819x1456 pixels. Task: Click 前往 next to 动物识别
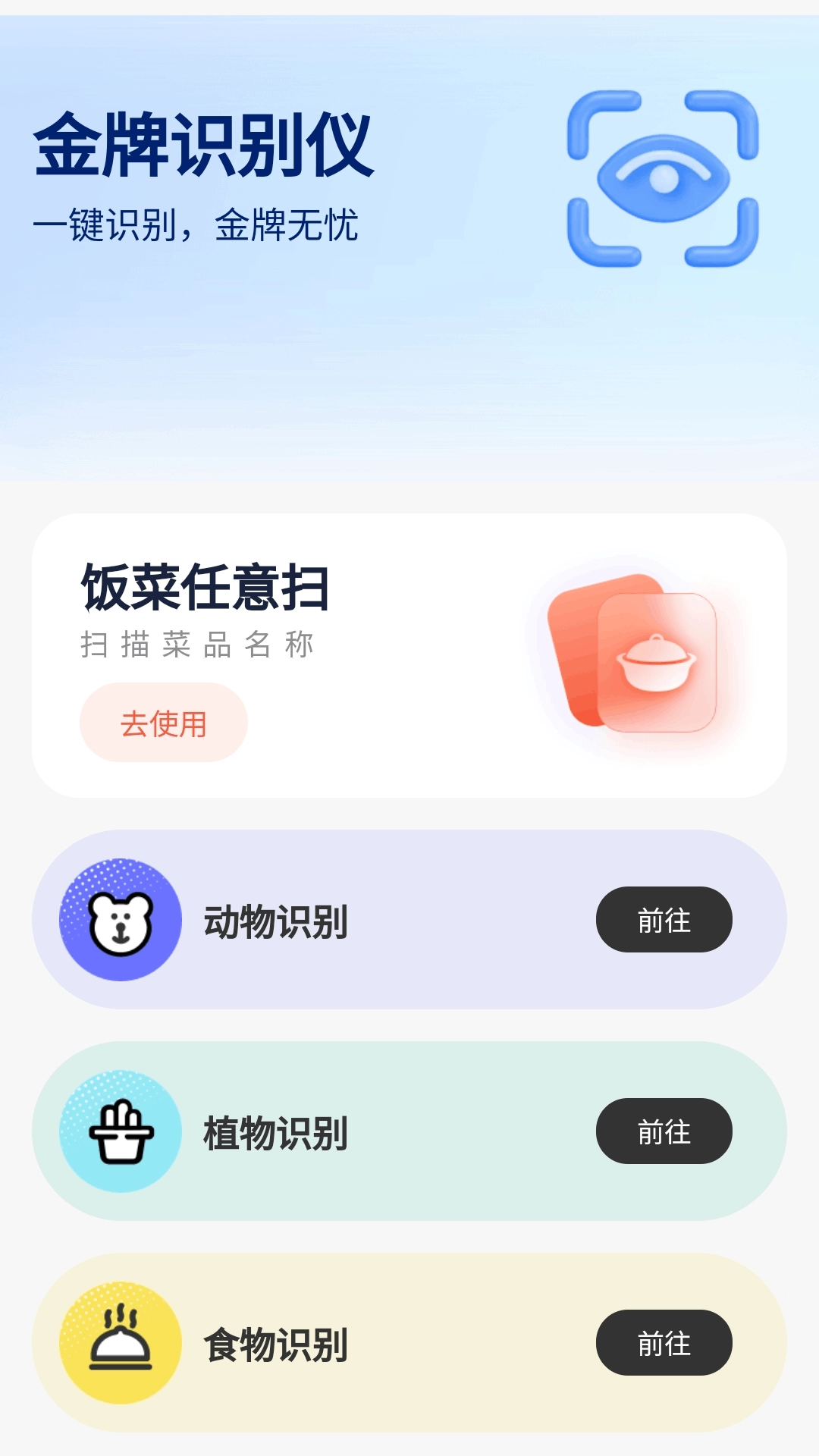click(x=663, y=919)
